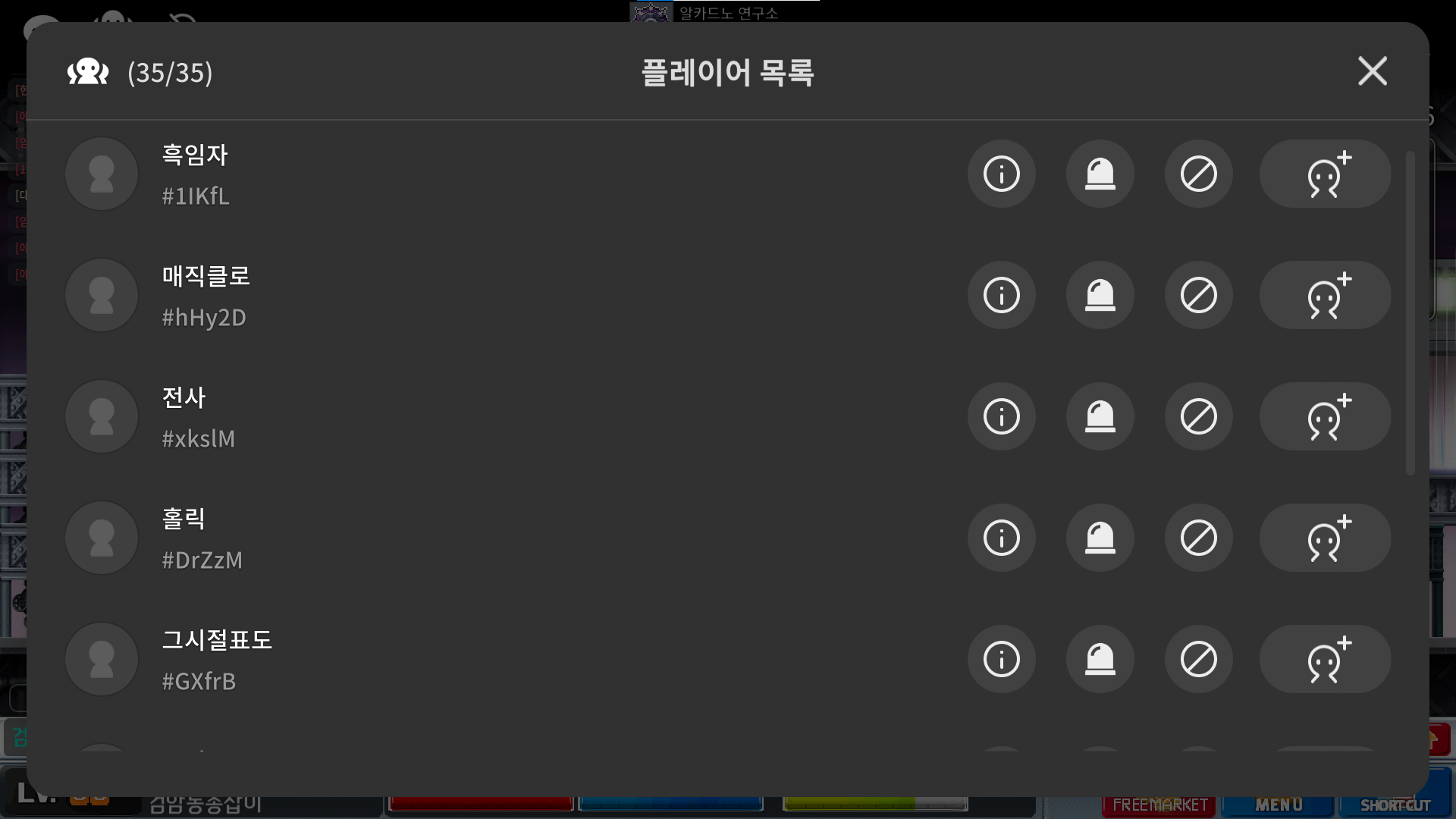Block player 흑임자
Viewport: 1456px width, 819px height.
point(1198,174)
